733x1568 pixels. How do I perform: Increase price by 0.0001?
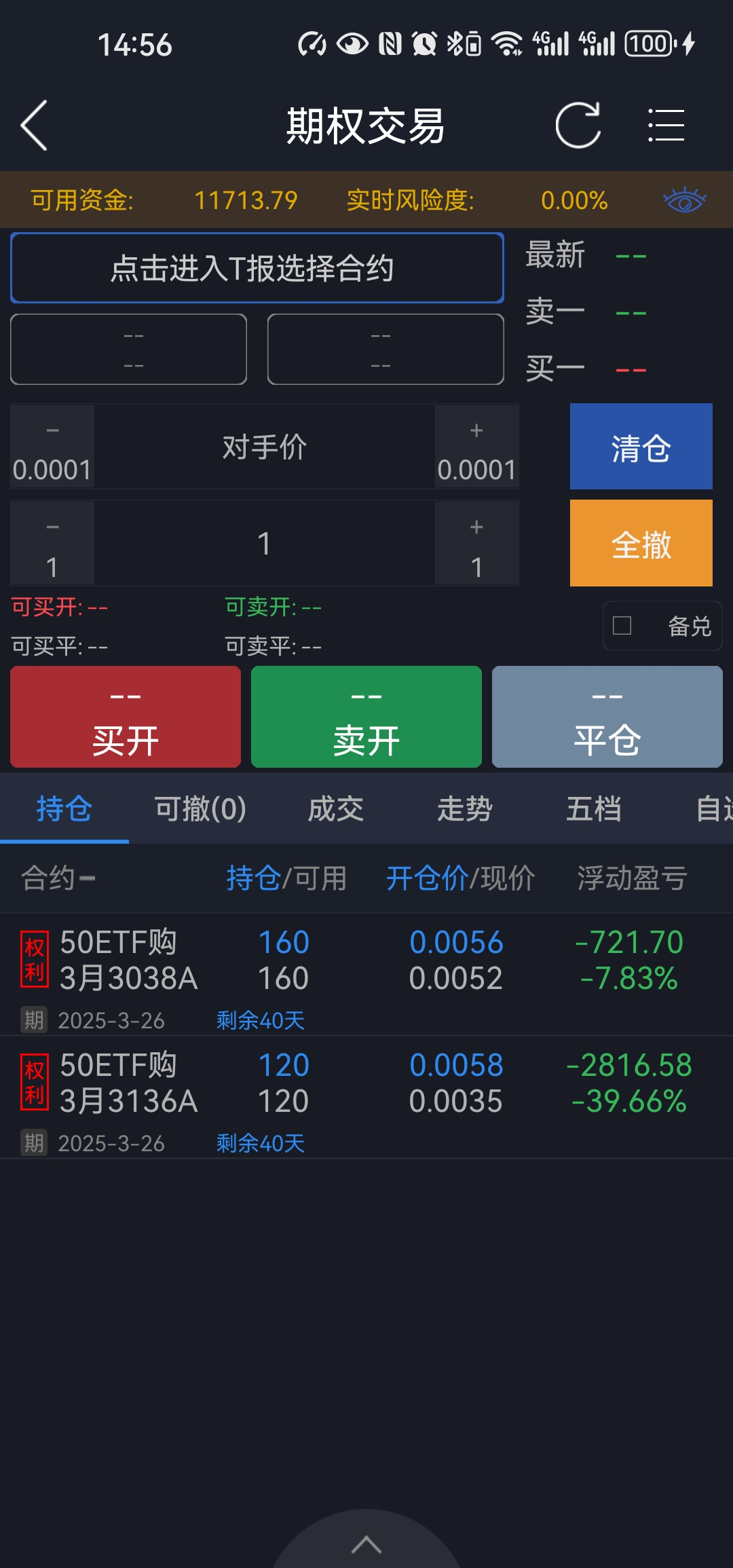[x=476, y=447]
